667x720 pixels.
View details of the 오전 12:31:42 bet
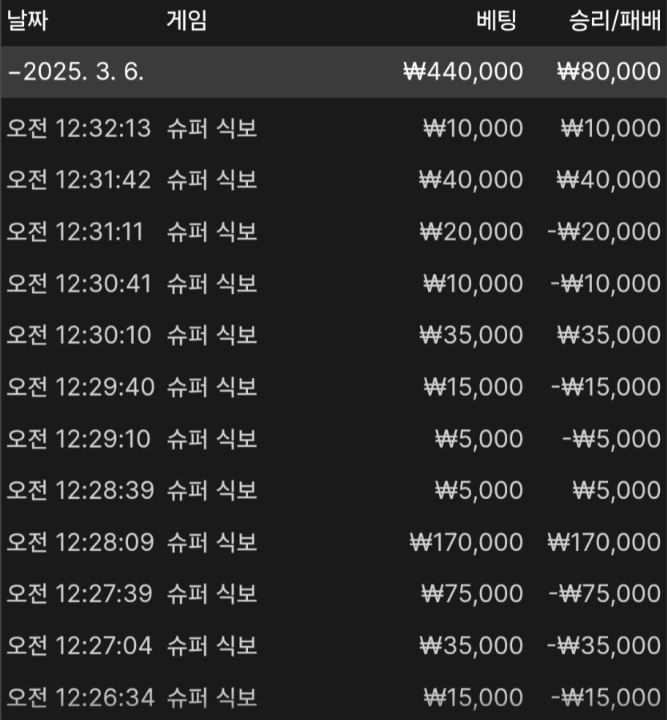(x=333, y=179)
